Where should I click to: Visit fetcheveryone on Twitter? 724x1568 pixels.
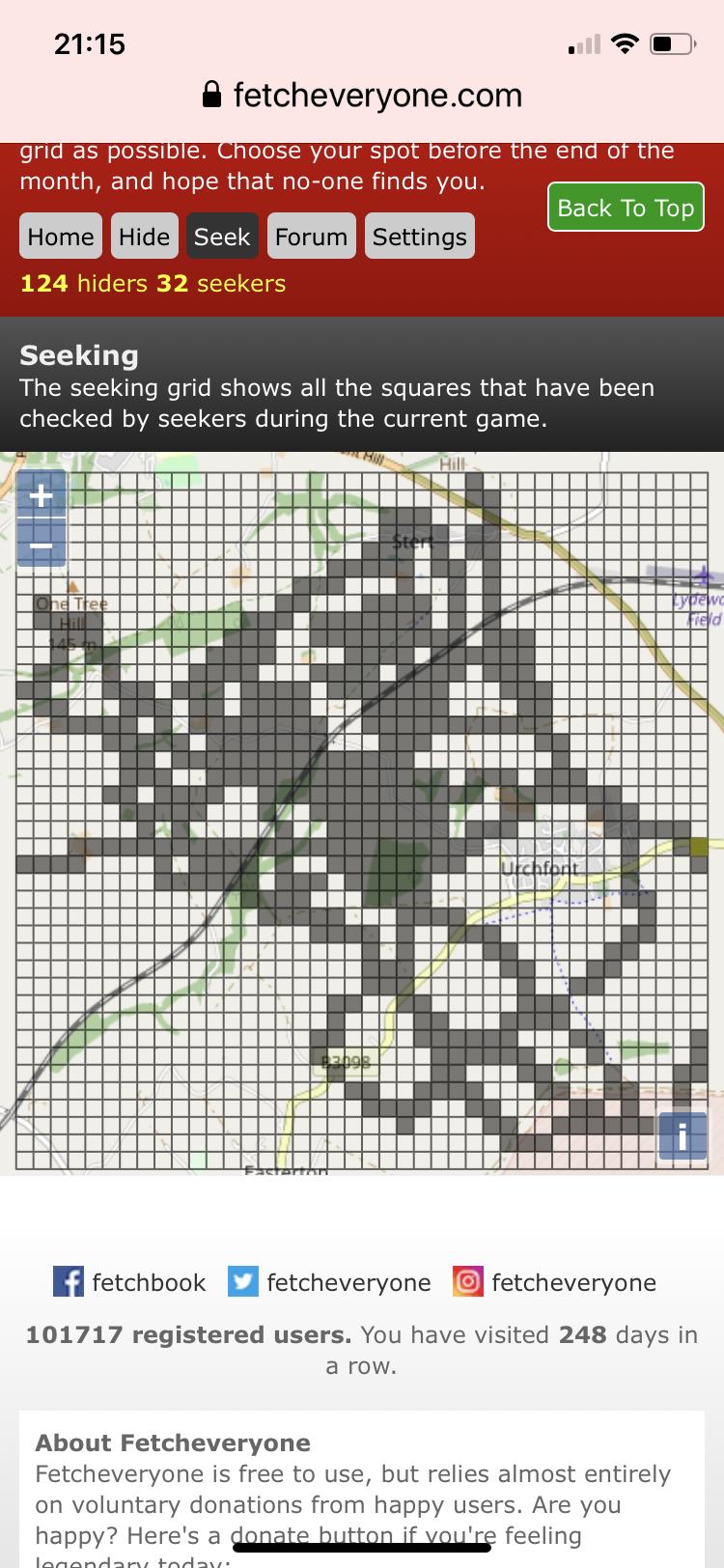tap(330, 1282)
